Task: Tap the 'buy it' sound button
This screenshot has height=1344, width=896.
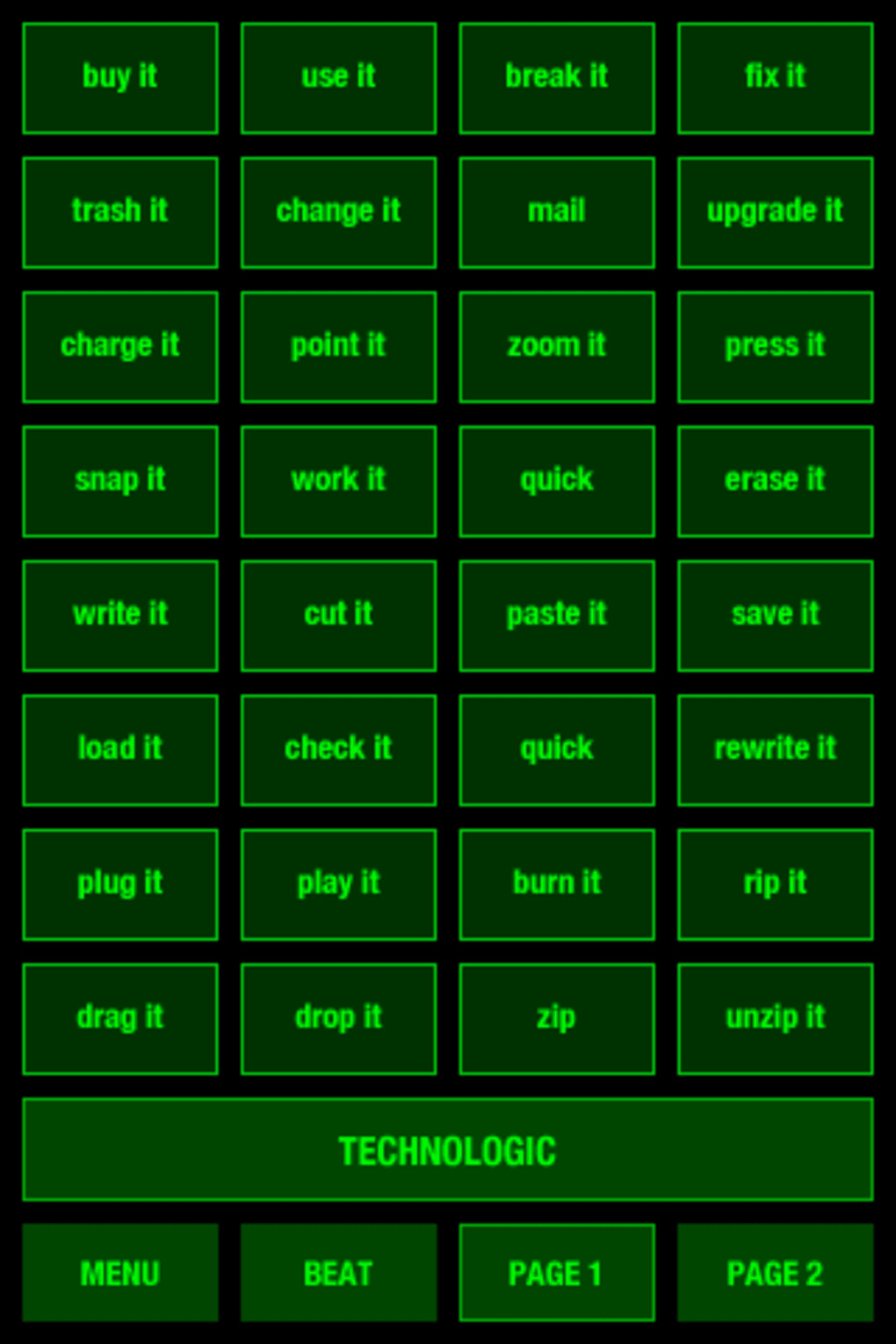Action: (120, 78)
